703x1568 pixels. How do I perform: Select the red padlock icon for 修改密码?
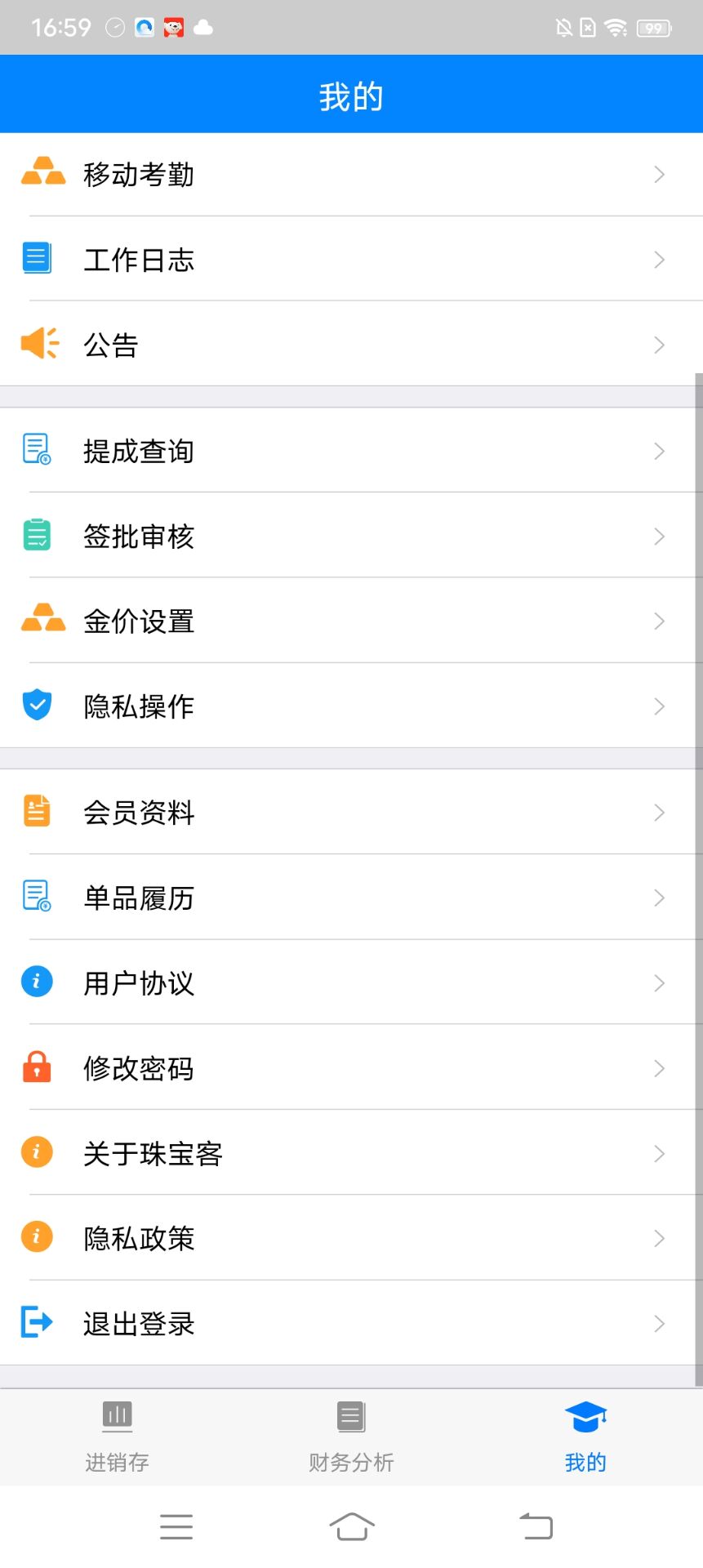(x=36, y=1066)
